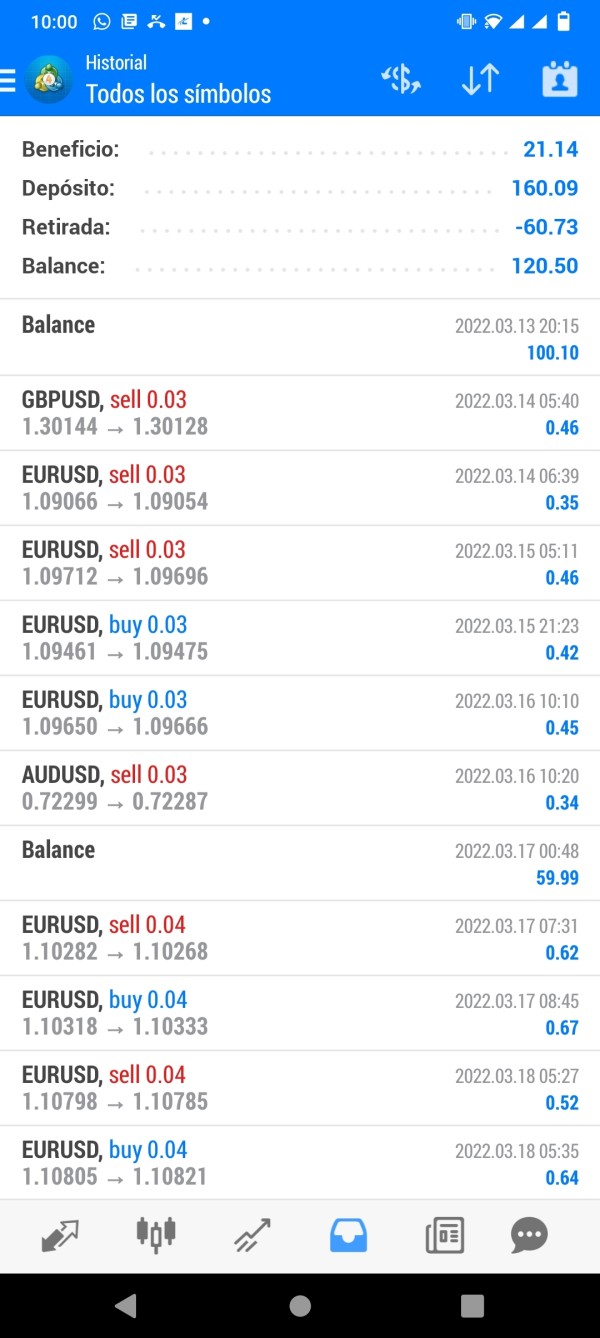This screenshot has height=1338, width=600.
Task: Switch to the Chart tab
Action: [x=156, y=1236]
